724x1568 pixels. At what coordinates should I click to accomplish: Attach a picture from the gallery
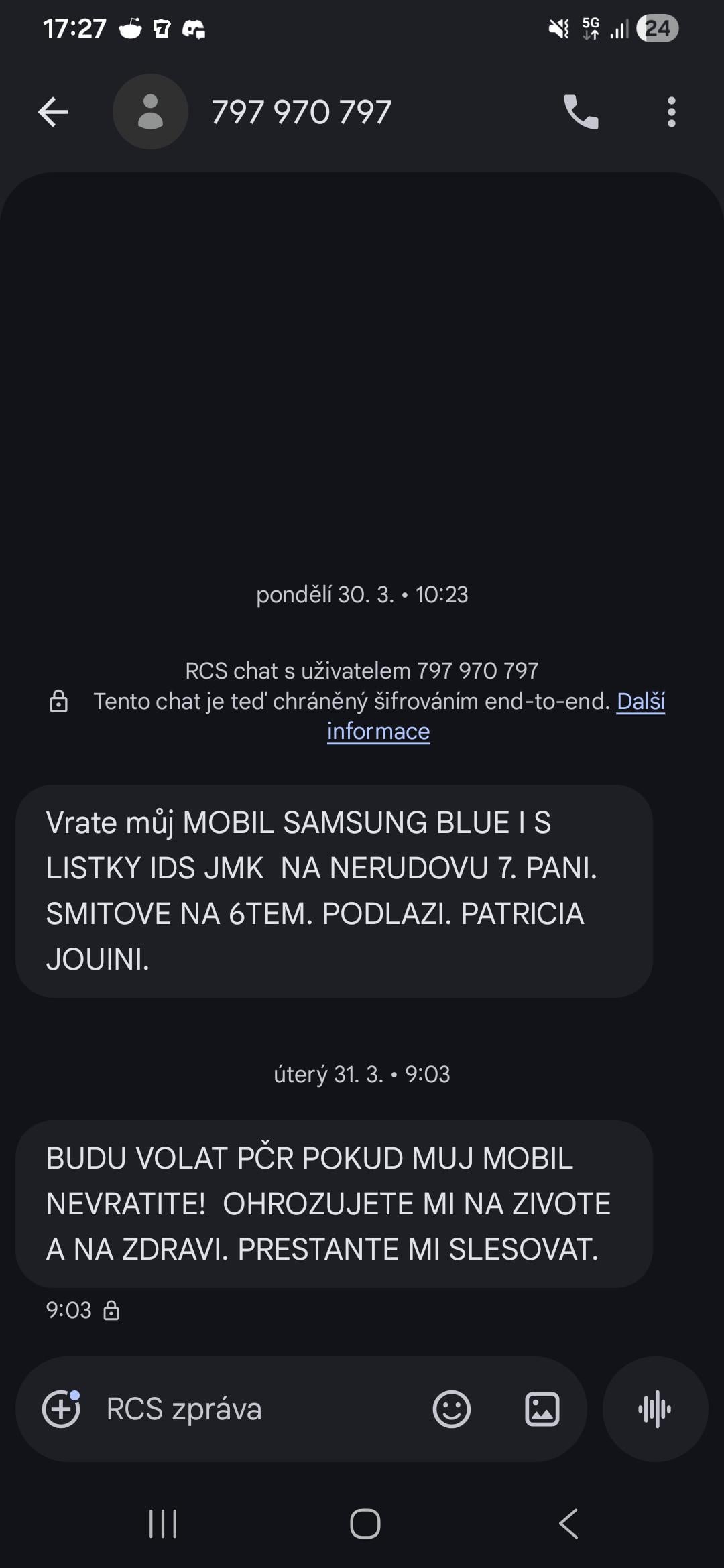point(542,1409)
